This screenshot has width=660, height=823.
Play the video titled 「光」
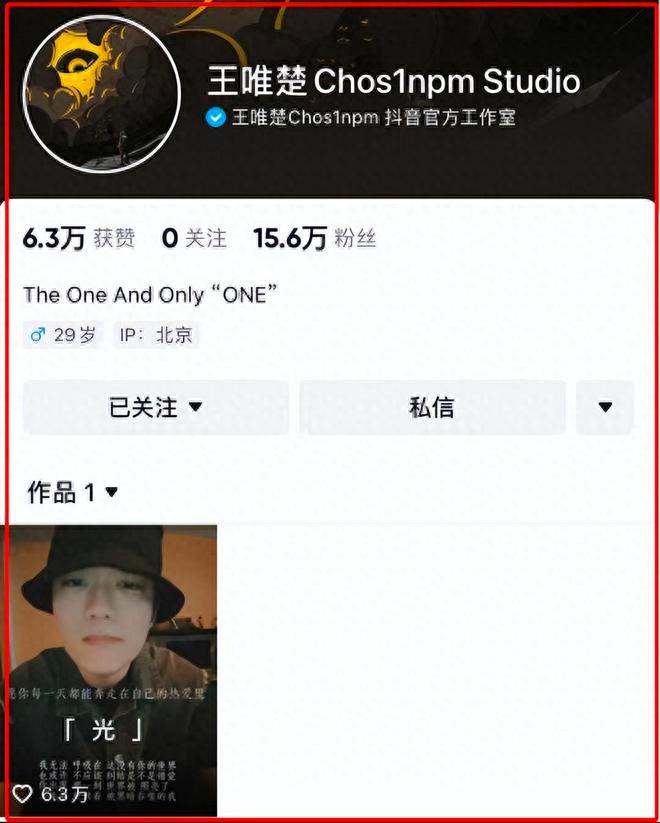click(x=112, y=670)
